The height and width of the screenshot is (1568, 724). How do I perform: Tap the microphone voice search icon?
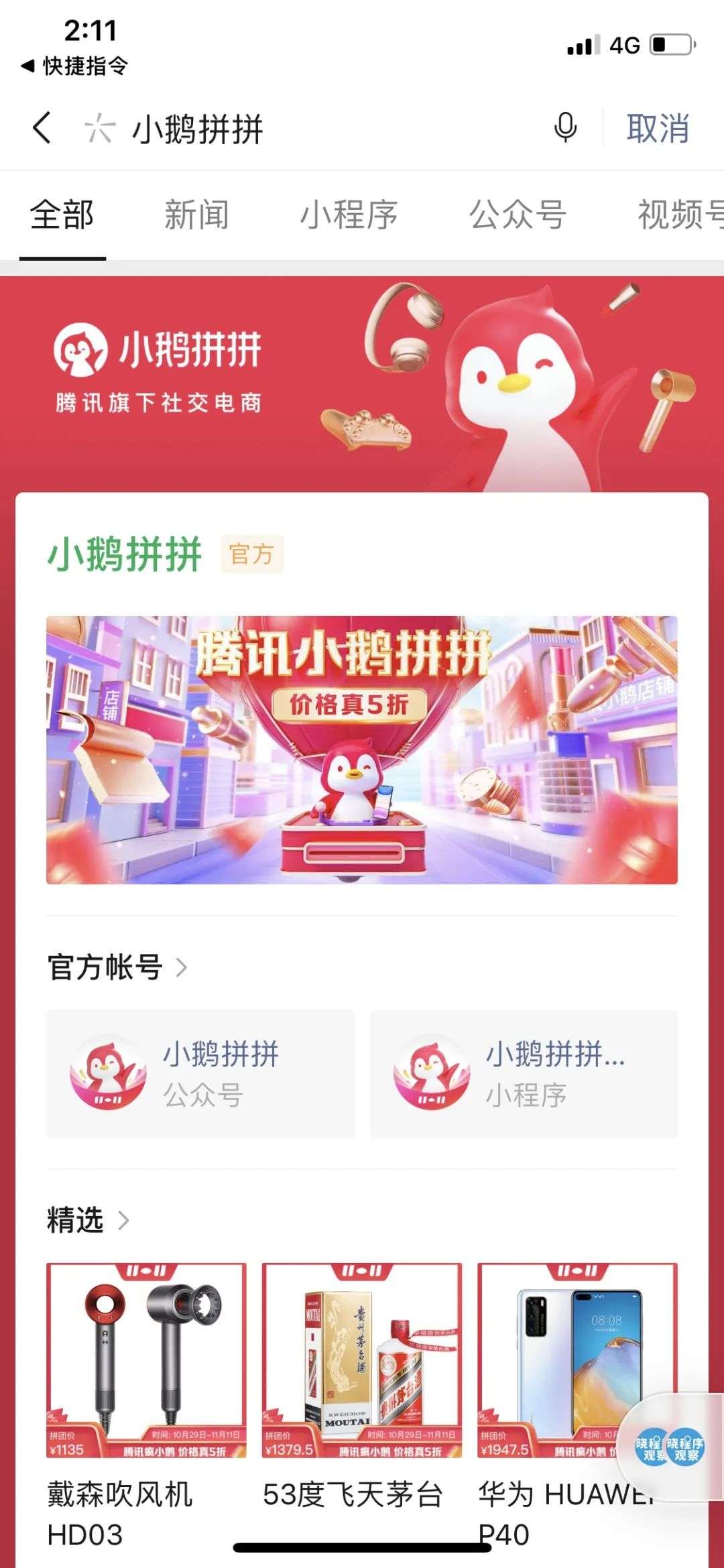(x=565, y=127)
